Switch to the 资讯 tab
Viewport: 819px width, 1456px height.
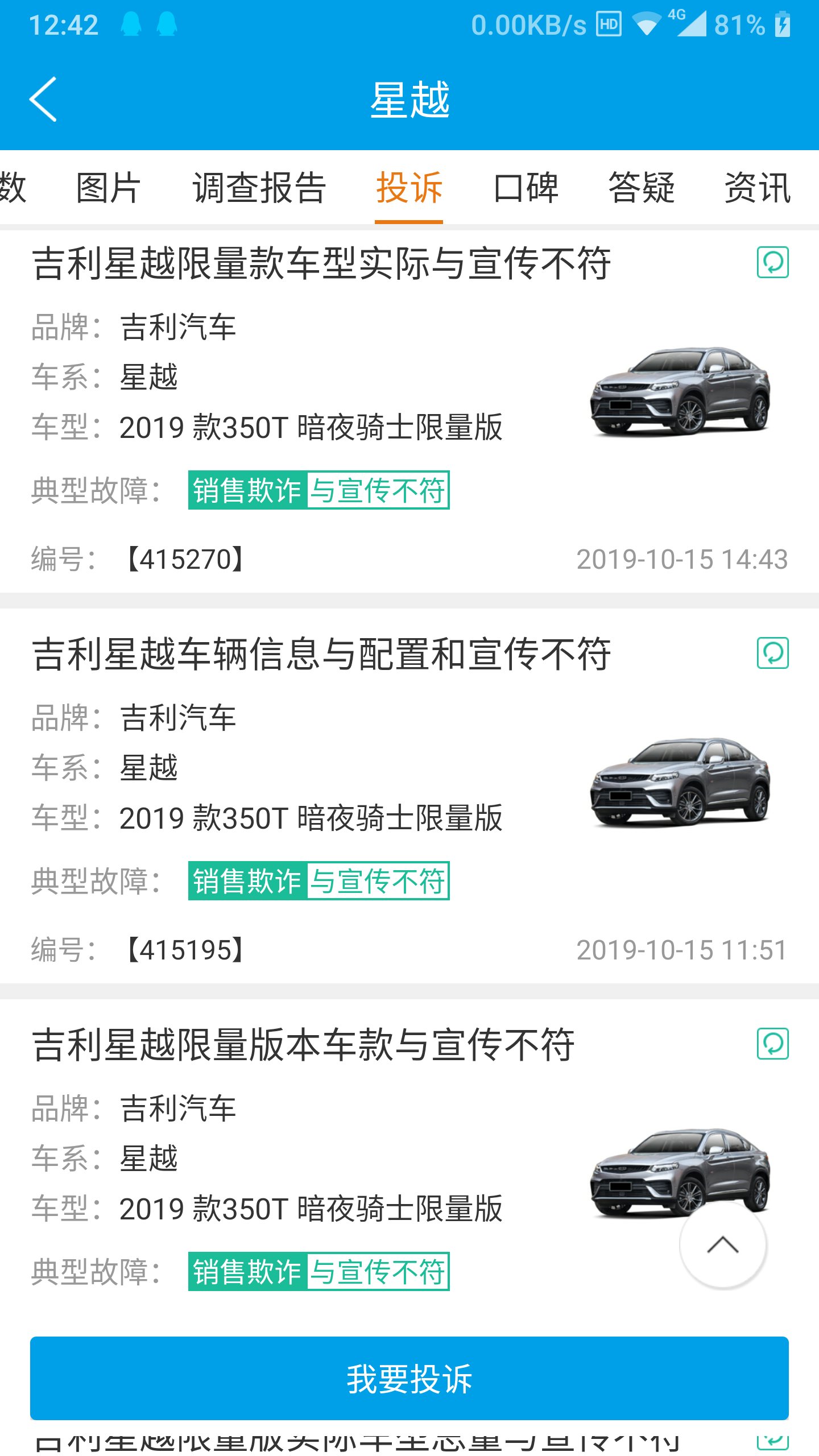pyautogui.click(x=757, y=188)
